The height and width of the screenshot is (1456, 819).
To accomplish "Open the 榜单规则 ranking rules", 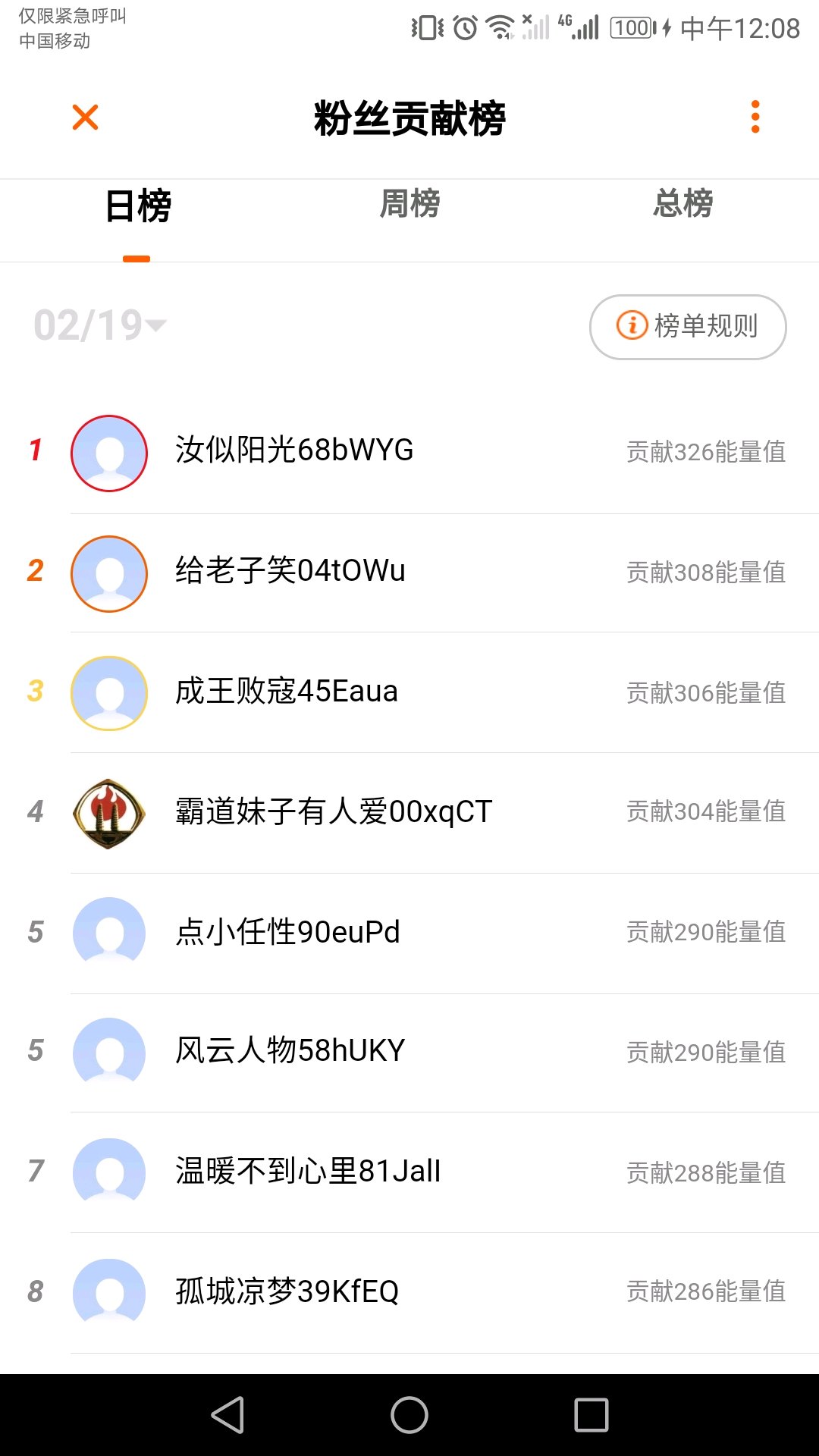I will (x=688, y=327).
